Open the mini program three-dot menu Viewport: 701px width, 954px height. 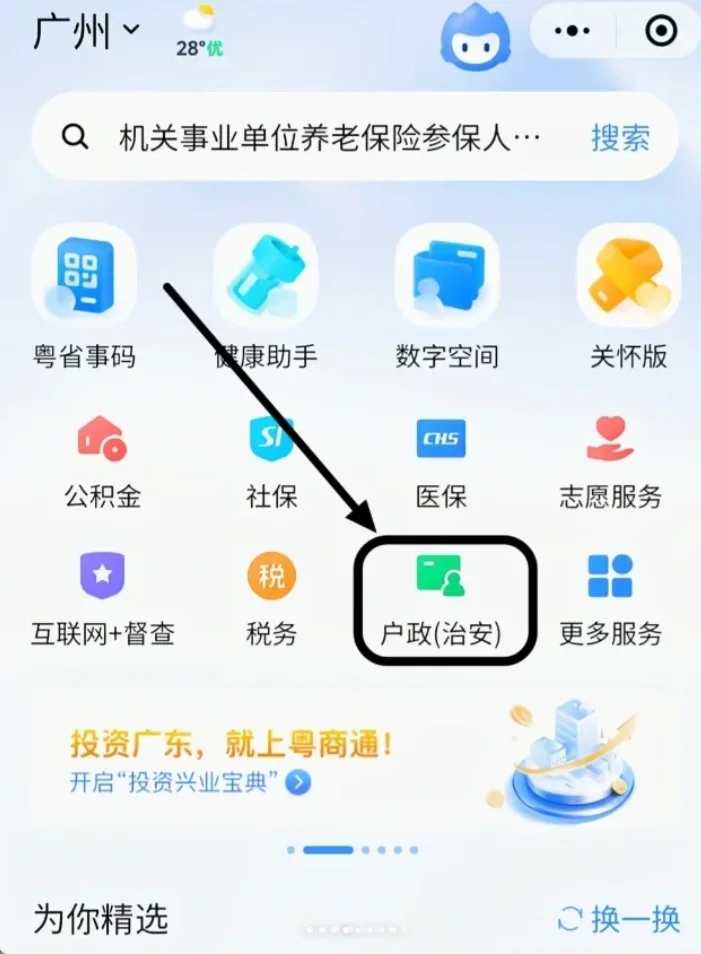(581, 32)
